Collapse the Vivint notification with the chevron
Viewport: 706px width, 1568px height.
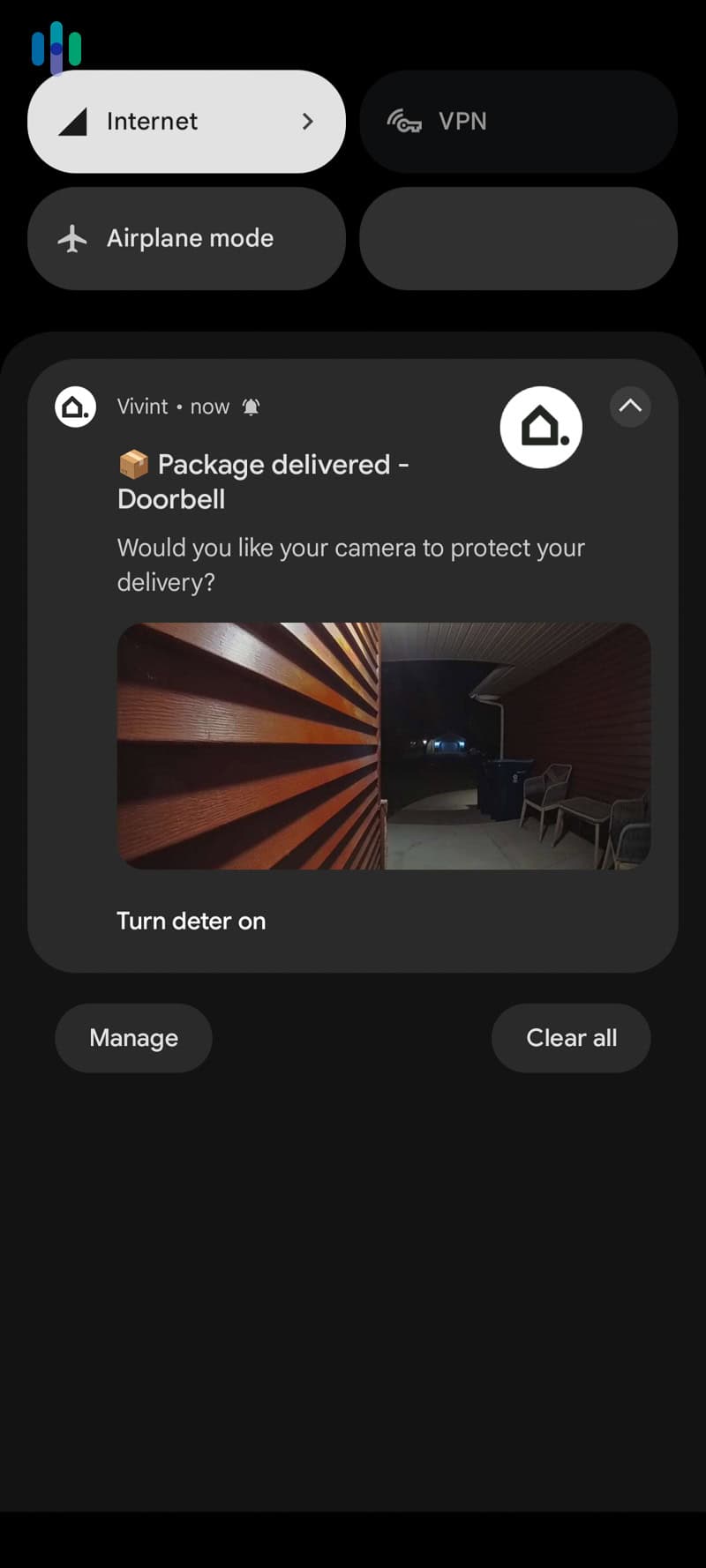pyautogui.click(x=630, y=407)
